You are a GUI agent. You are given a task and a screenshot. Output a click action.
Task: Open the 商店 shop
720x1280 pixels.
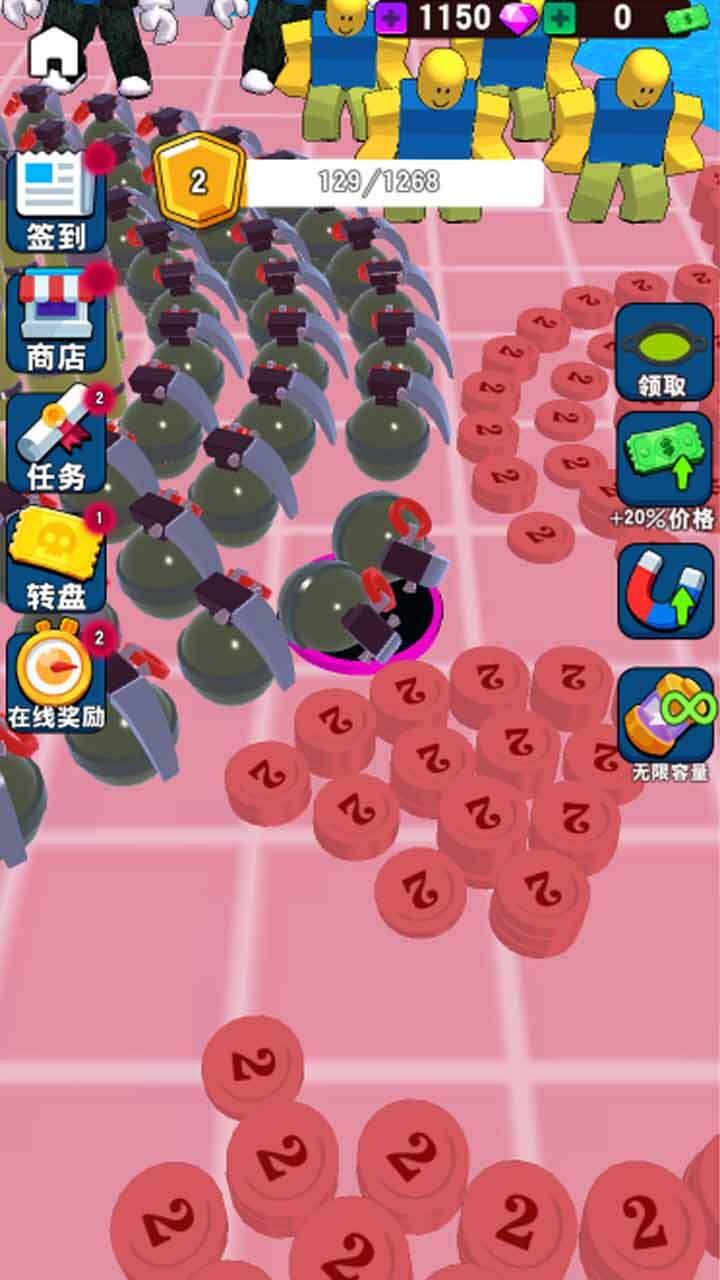tap(56, 321)
